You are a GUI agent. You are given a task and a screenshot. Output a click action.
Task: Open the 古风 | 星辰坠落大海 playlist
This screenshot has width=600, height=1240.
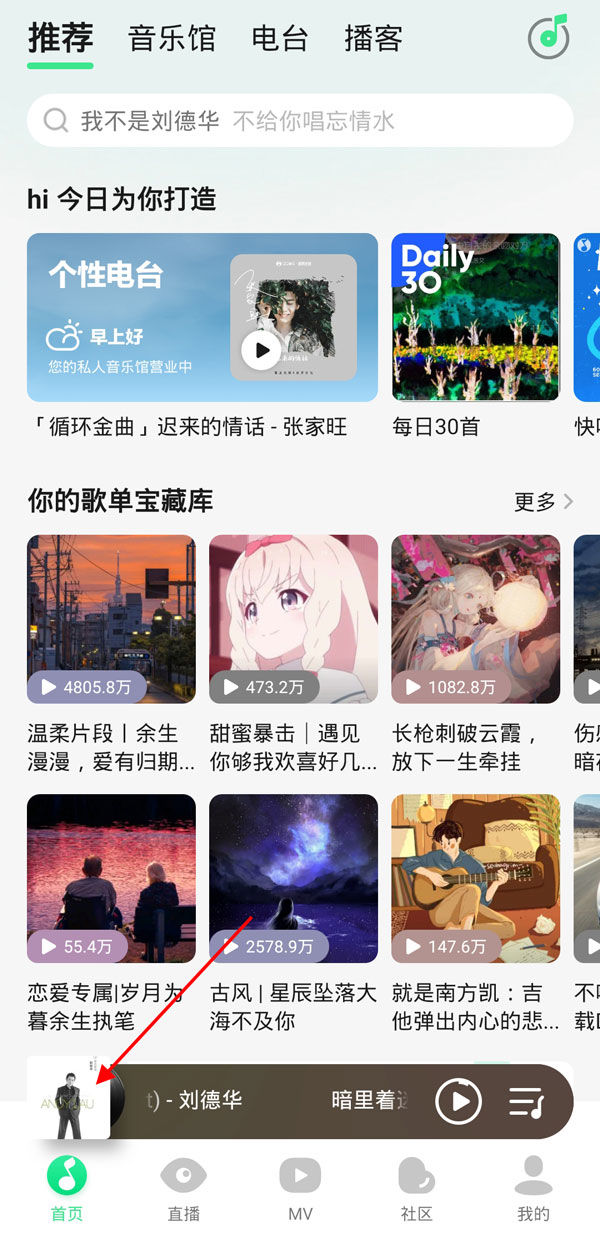293,878
